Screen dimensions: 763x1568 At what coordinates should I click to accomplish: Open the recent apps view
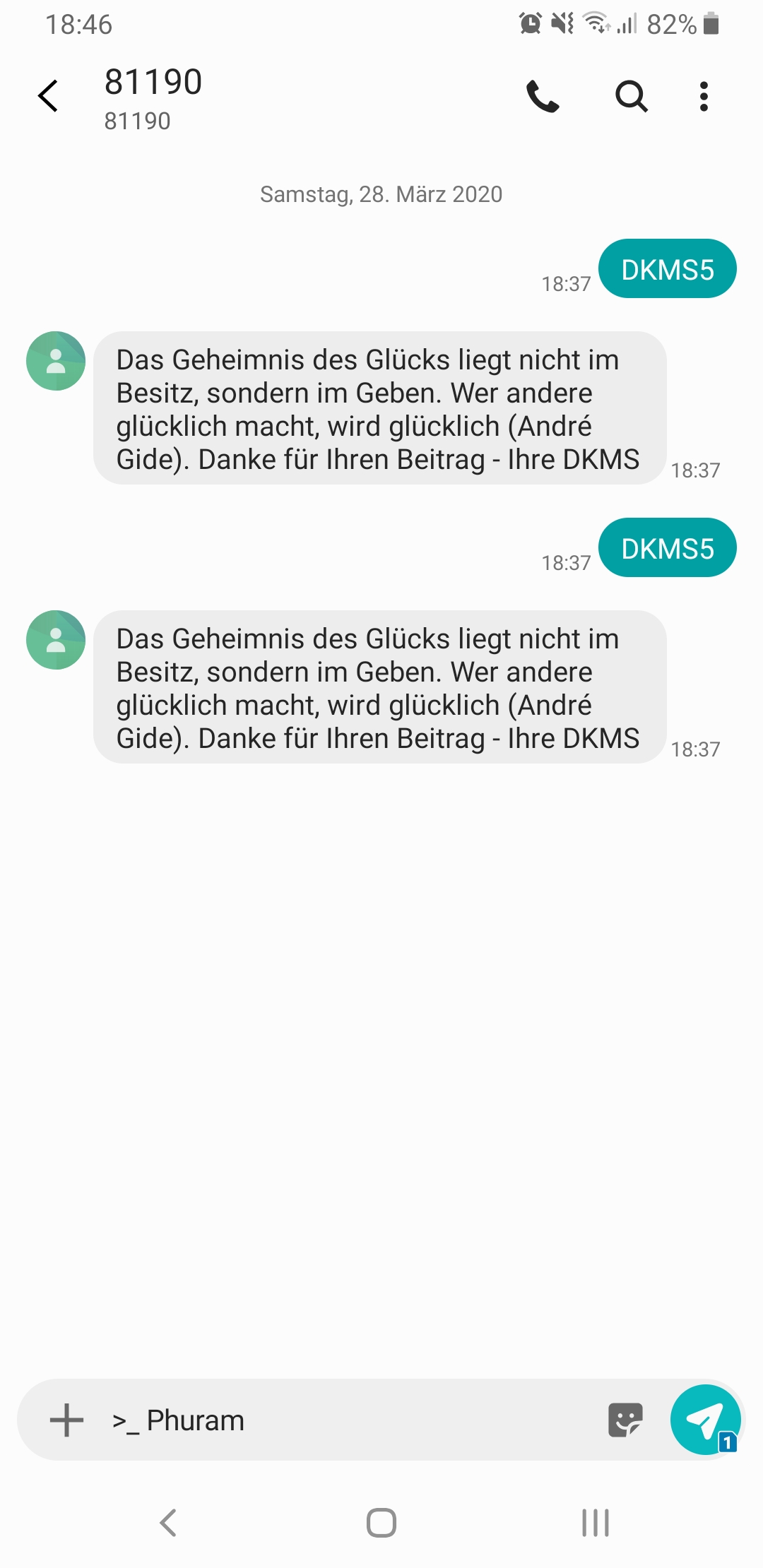[x=596, y=1523]
